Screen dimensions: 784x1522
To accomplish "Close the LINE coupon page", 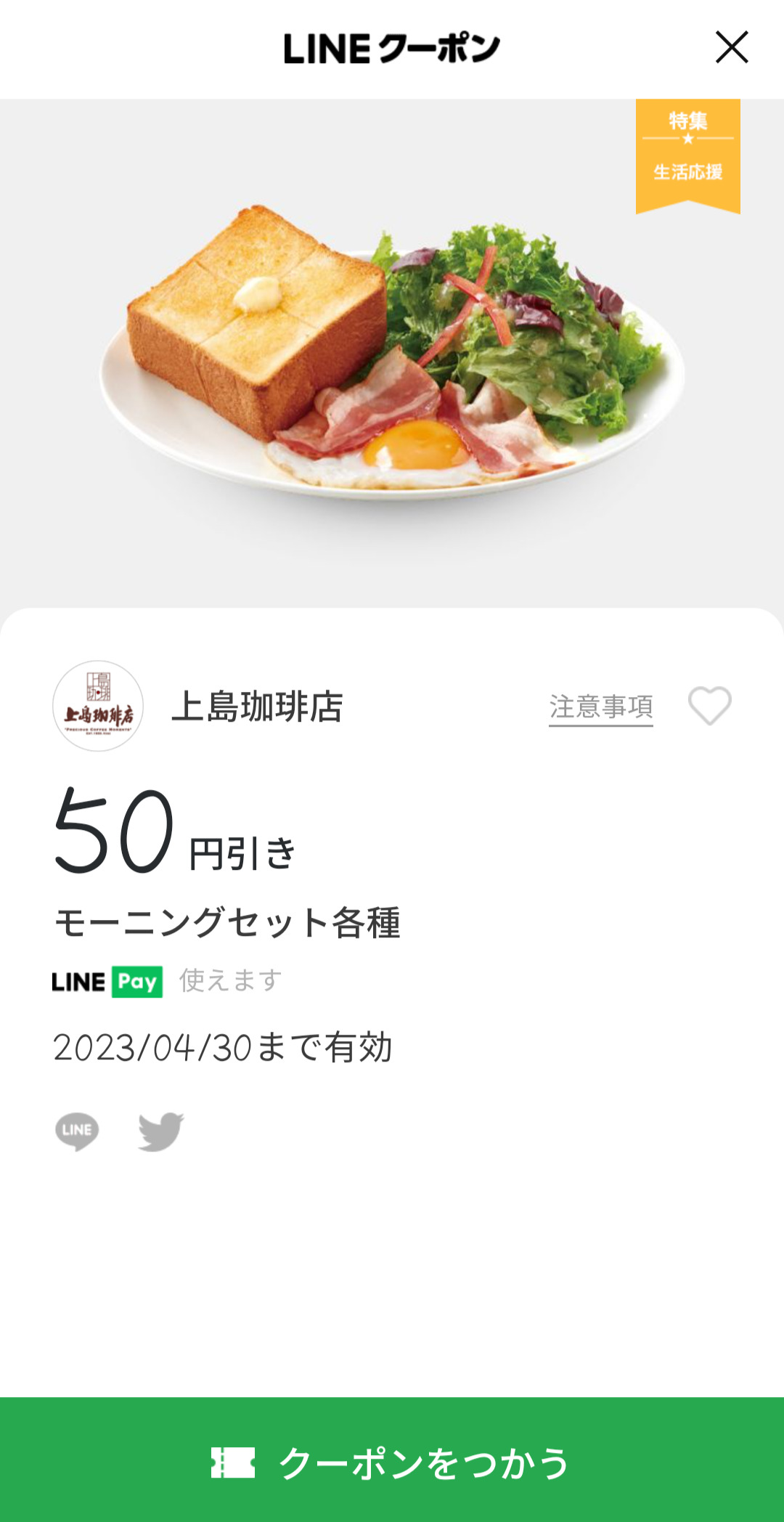I will coord(731,48).
